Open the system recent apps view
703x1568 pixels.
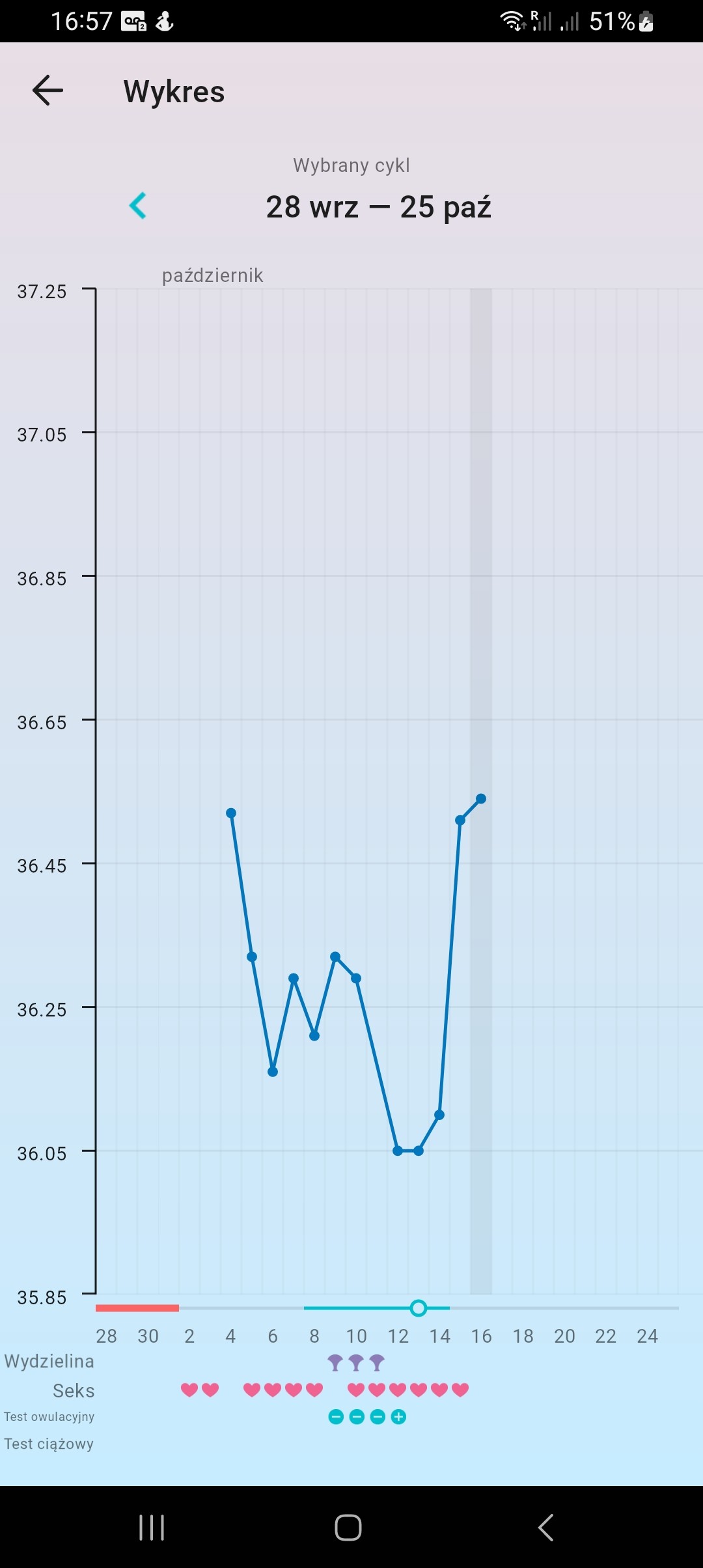point(152,1528)
